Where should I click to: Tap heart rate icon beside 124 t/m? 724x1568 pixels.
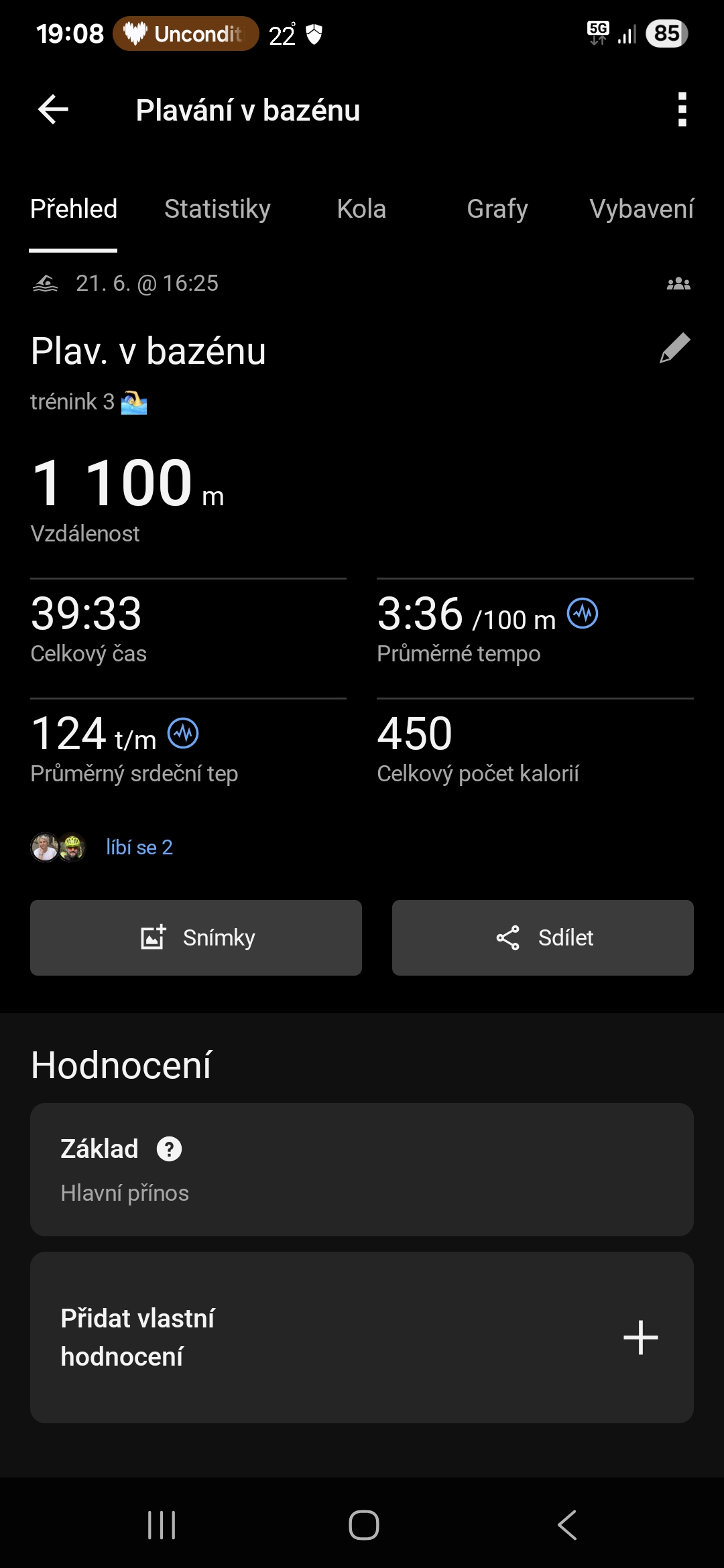[x=183, y=733]
